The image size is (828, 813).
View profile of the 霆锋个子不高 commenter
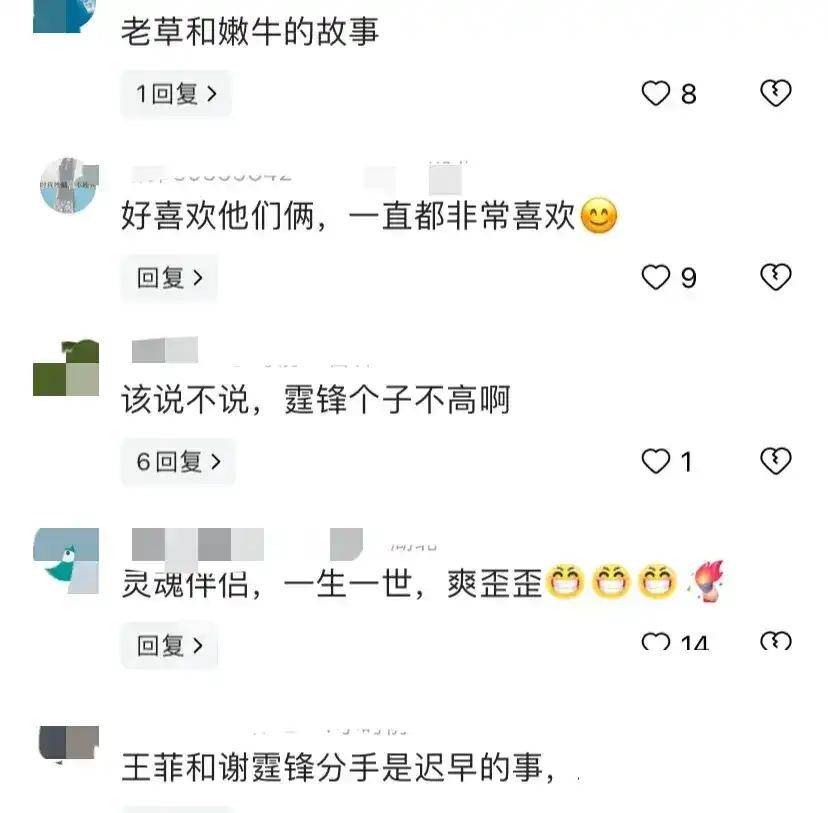pyautogui.click(x=66, y=368)
